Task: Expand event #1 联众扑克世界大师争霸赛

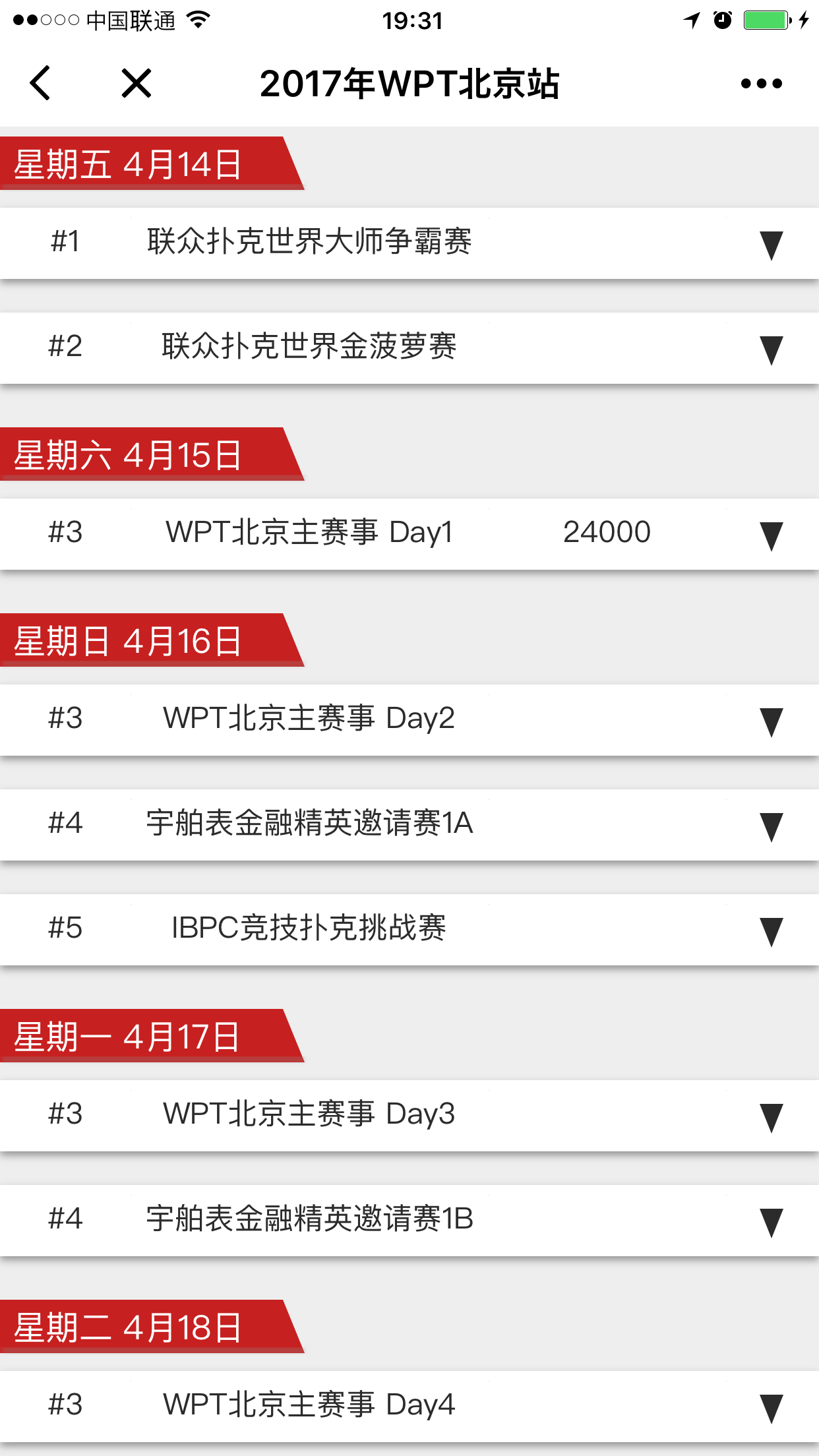Action: tap(770, 245)
